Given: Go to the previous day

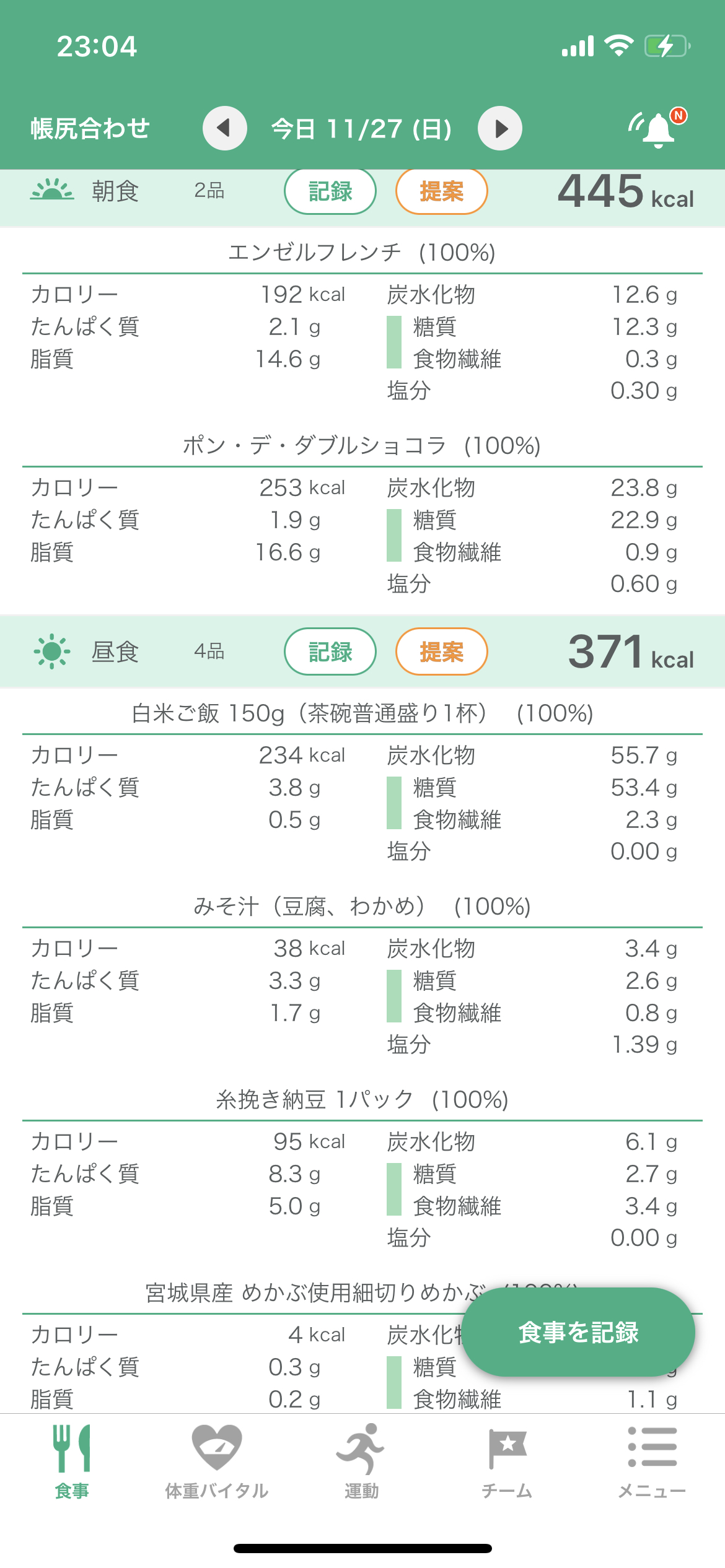Looking at the screenshot, I should 225,129.
